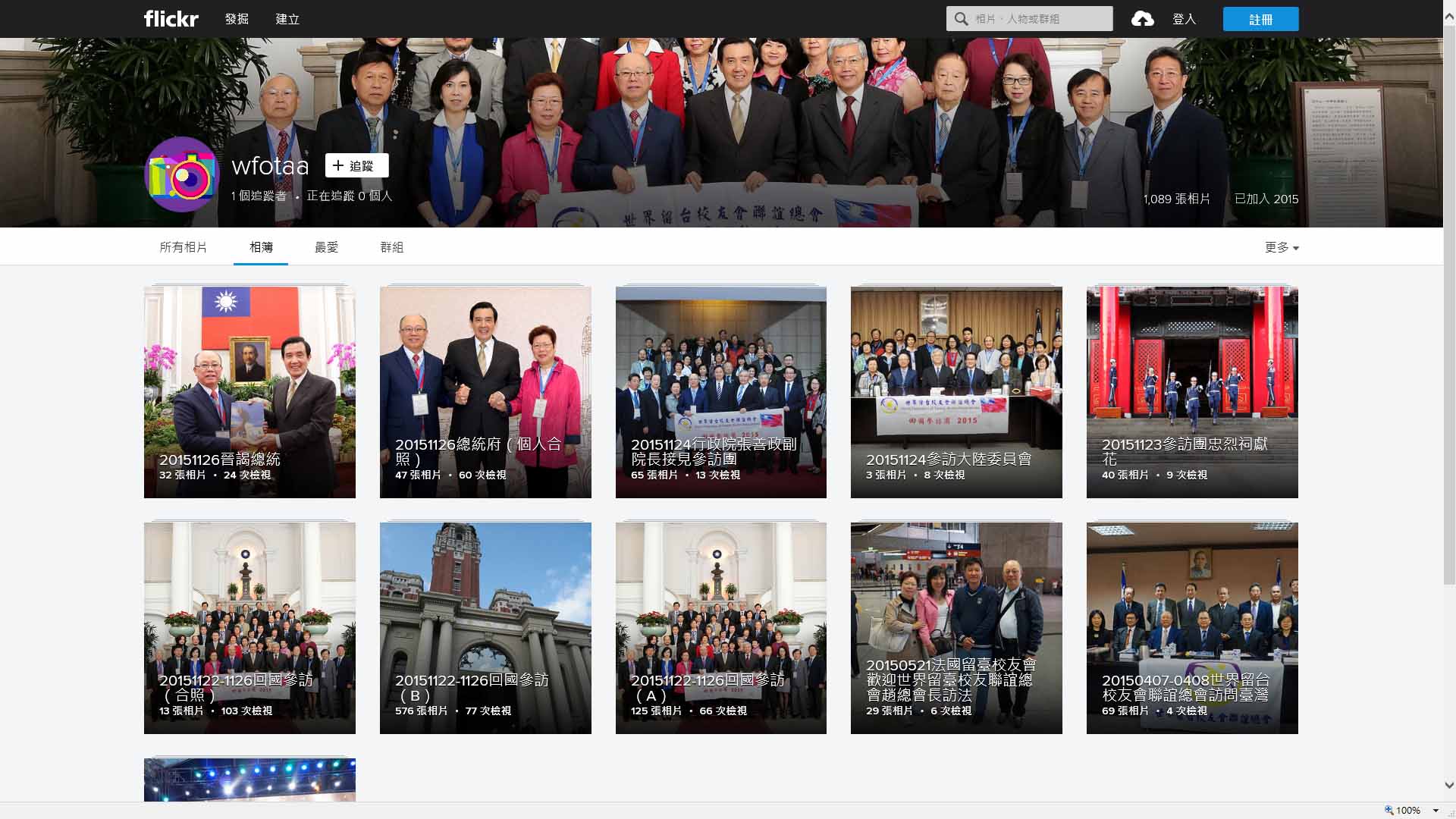The height and width of the screenshot is (819, 1456).
Task: Focus the 相片、人物或群組 search box
Action: [x=1039, y=19]
